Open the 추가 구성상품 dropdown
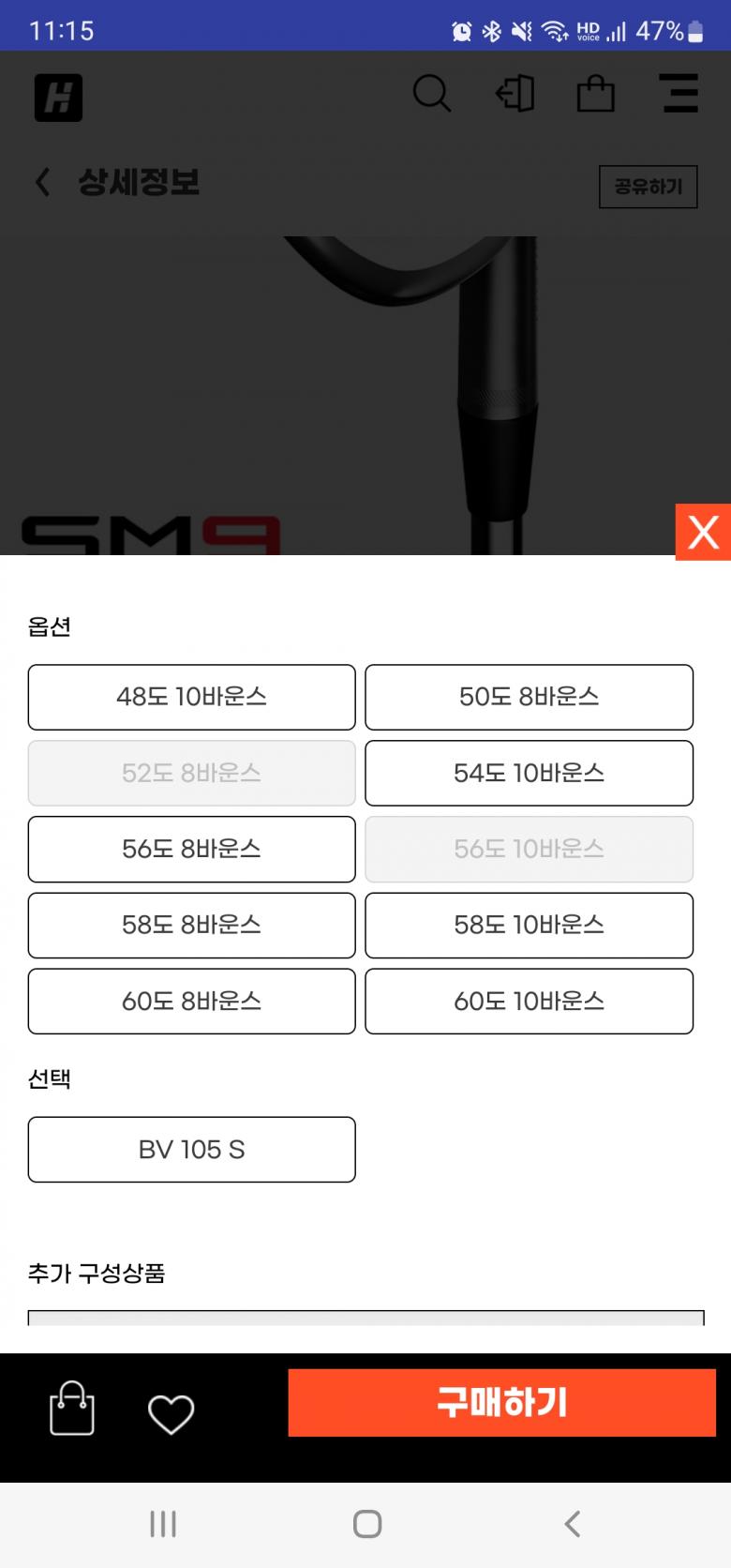The image size is (731, 1568). click(365, 1317)
